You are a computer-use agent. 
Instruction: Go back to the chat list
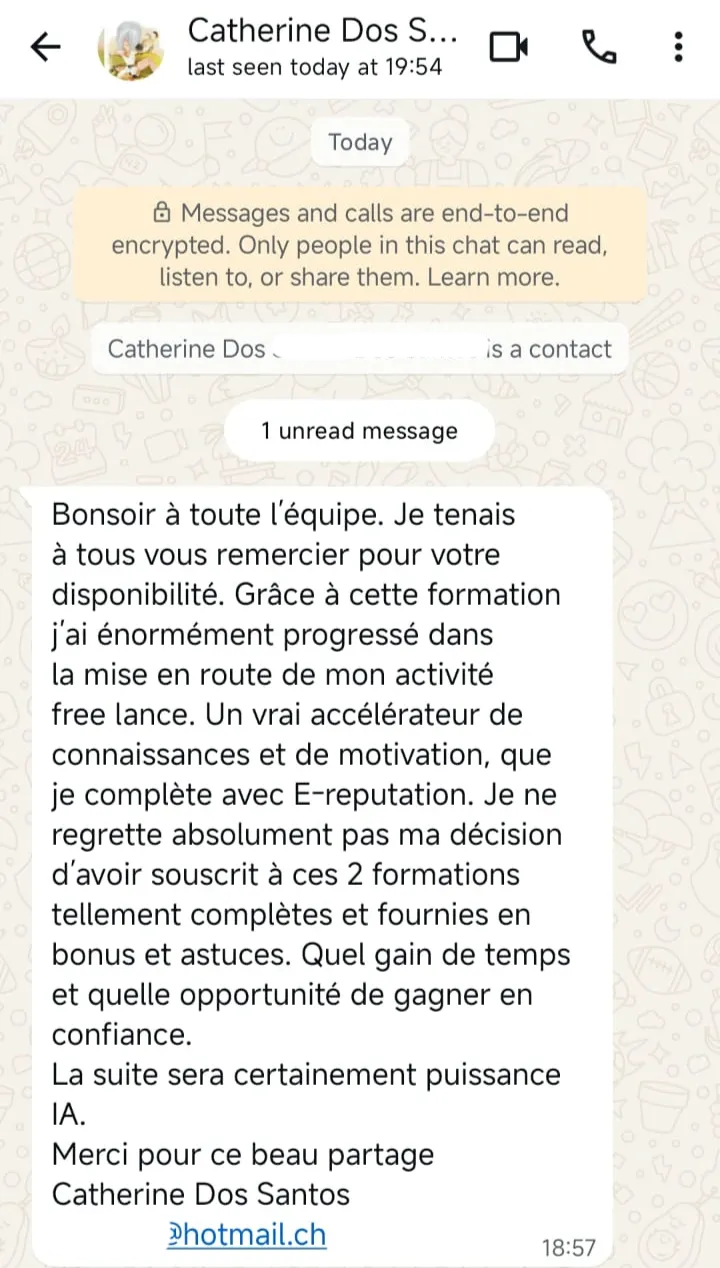click(x=46, y=47)
